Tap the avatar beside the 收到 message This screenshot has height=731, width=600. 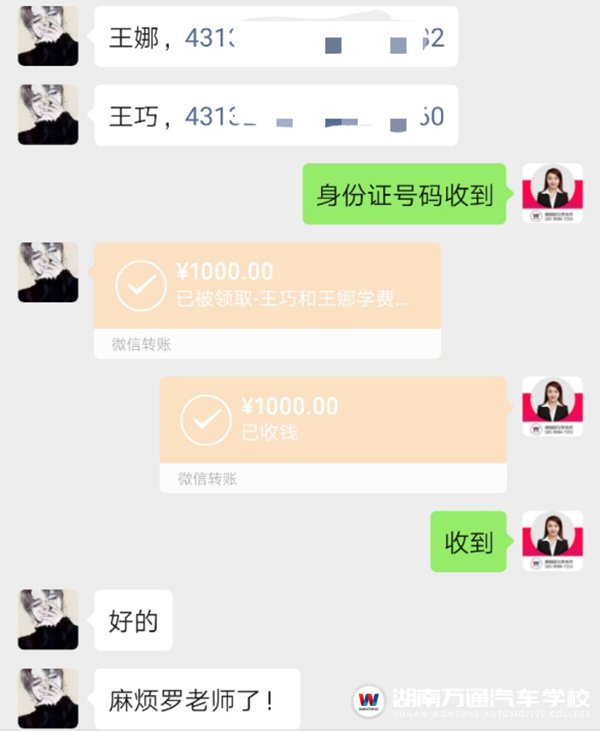coord(552,541)
